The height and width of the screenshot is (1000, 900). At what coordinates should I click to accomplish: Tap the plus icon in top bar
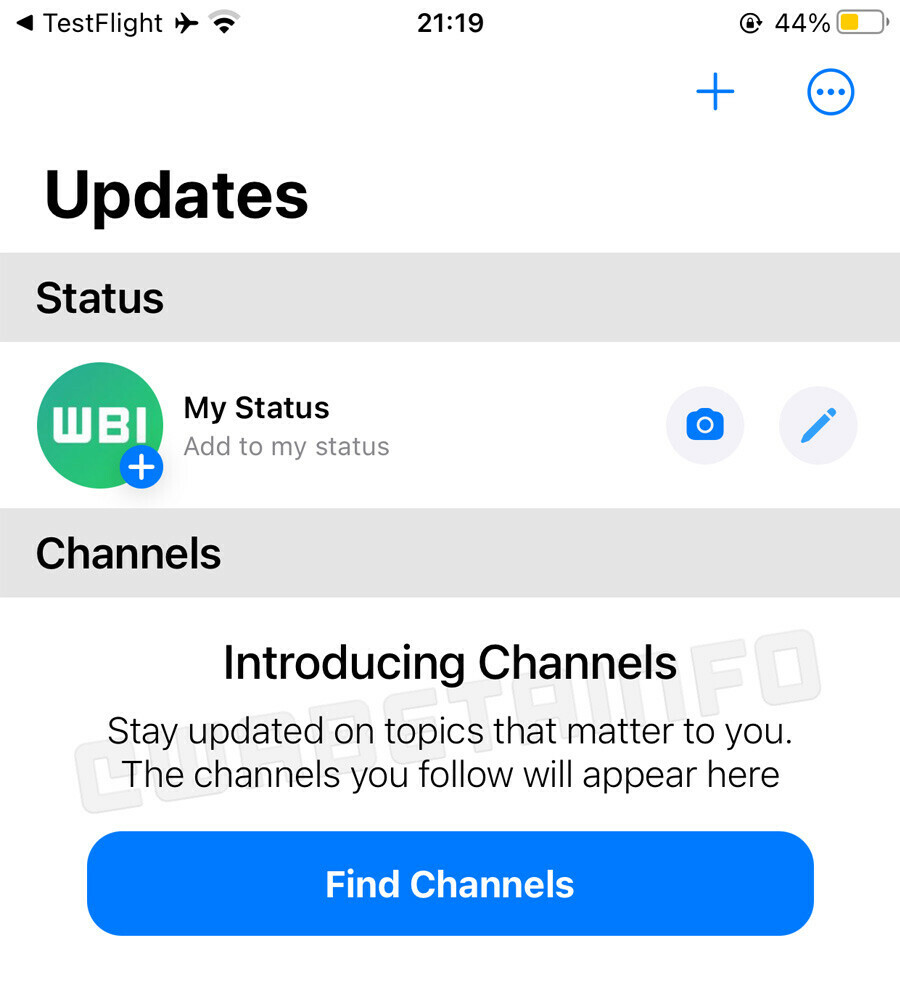click(x=715, y=93)
